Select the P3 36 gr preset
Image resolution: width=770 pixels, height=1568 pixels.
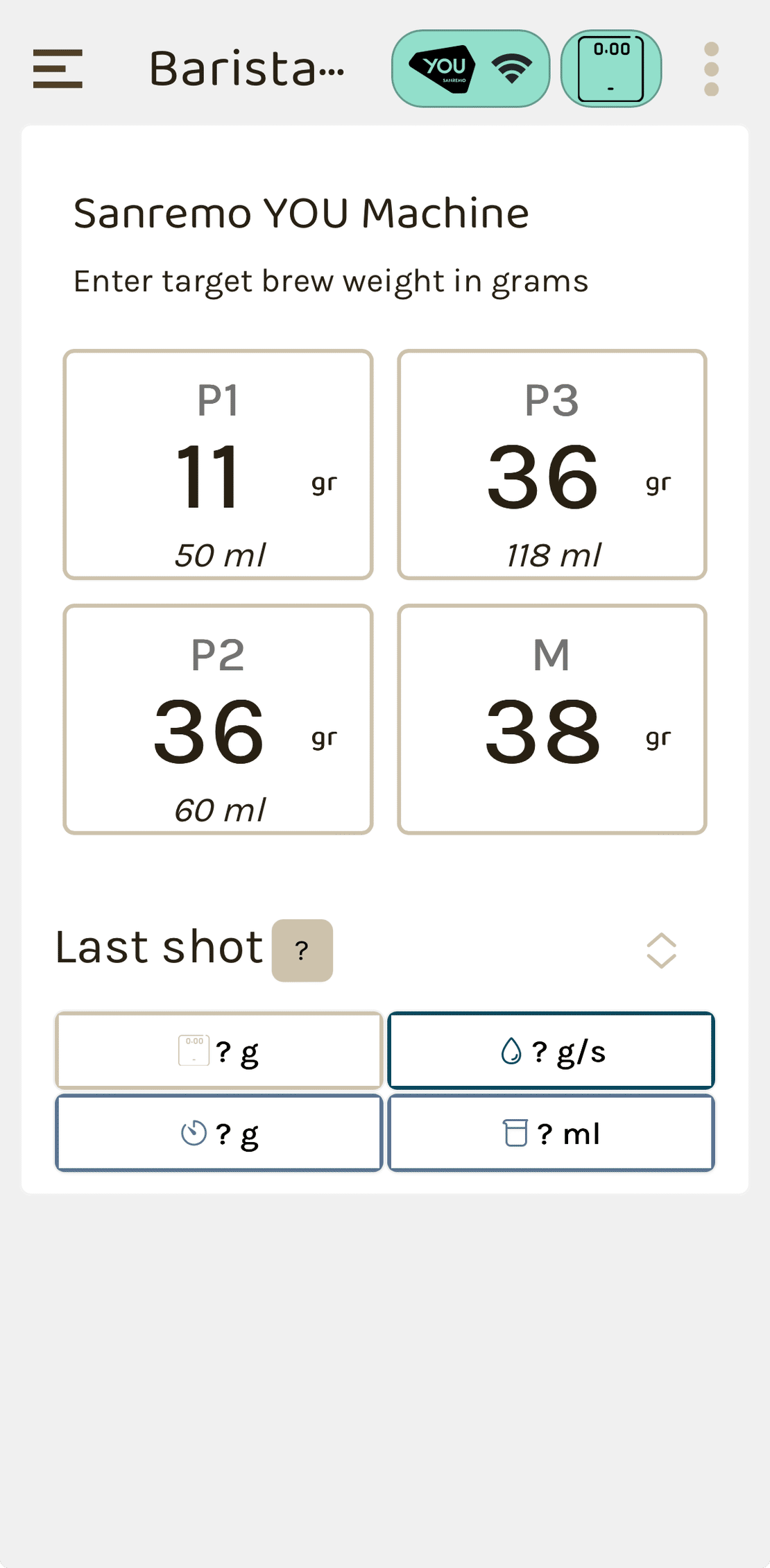pyautogui.click(x=551, y=464)
